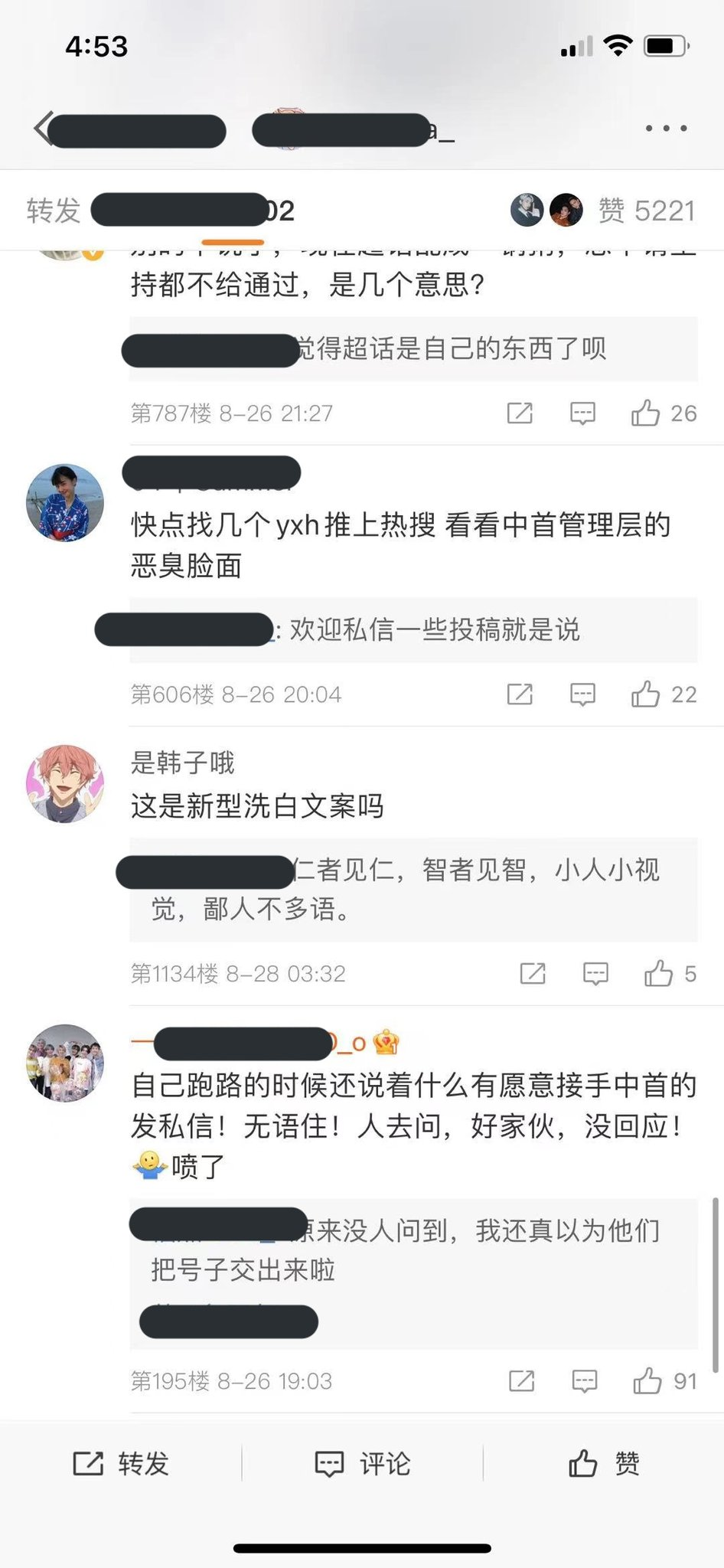Repost 是韩子哦's comment
Image resolution: width=724 pixels, height=1568 pixels.
coord(533,974)
